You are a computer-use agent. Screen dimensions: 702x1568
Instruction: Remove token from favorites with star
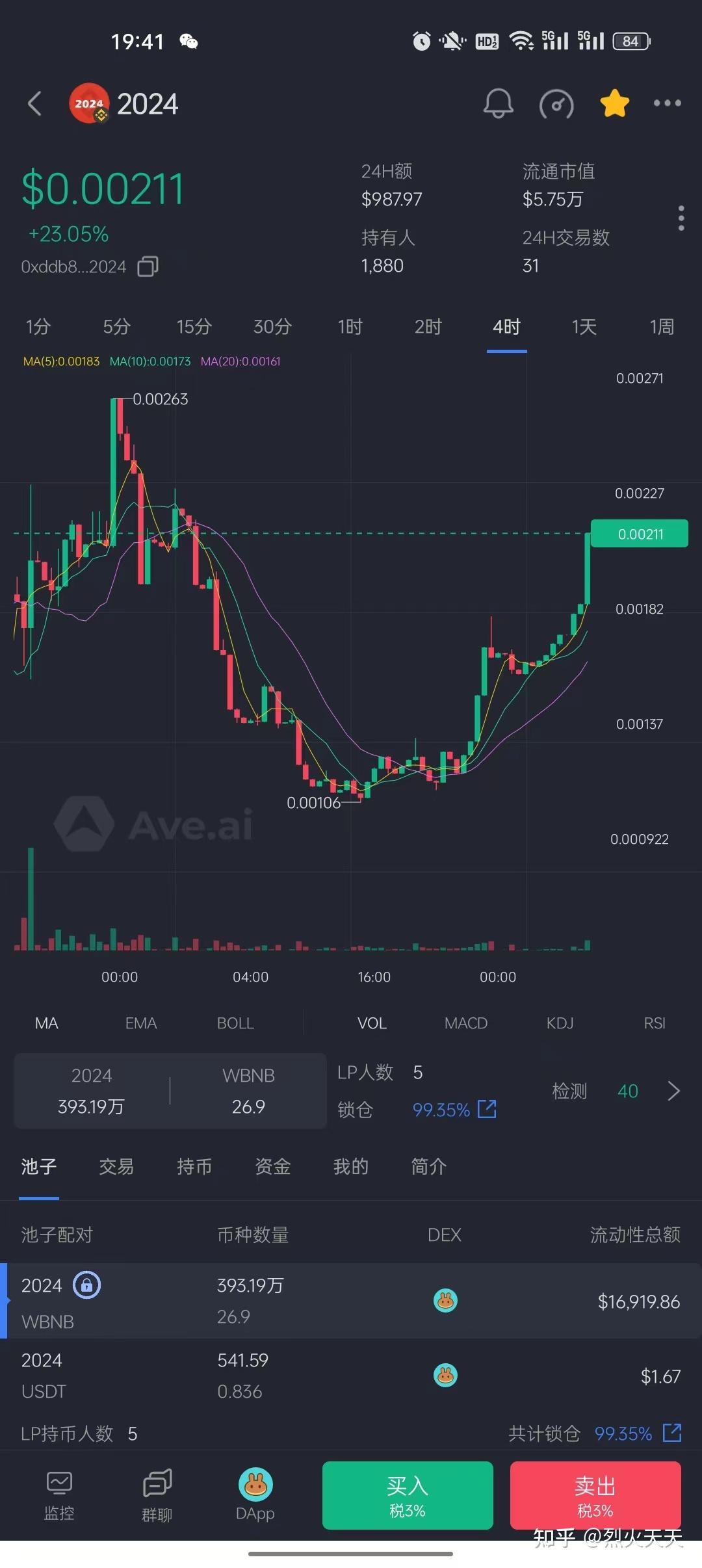(614, 103)
